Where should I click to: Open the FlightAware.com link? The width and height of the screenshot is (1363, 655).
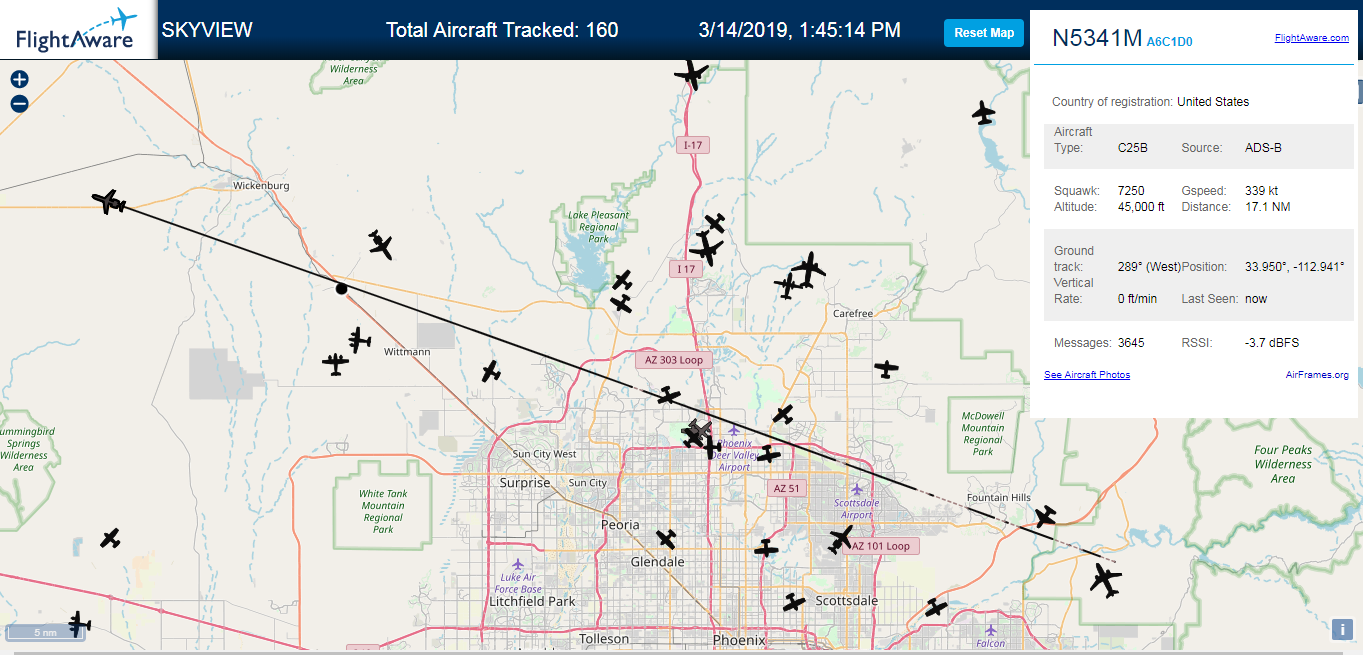click(x=1311, y=38)
